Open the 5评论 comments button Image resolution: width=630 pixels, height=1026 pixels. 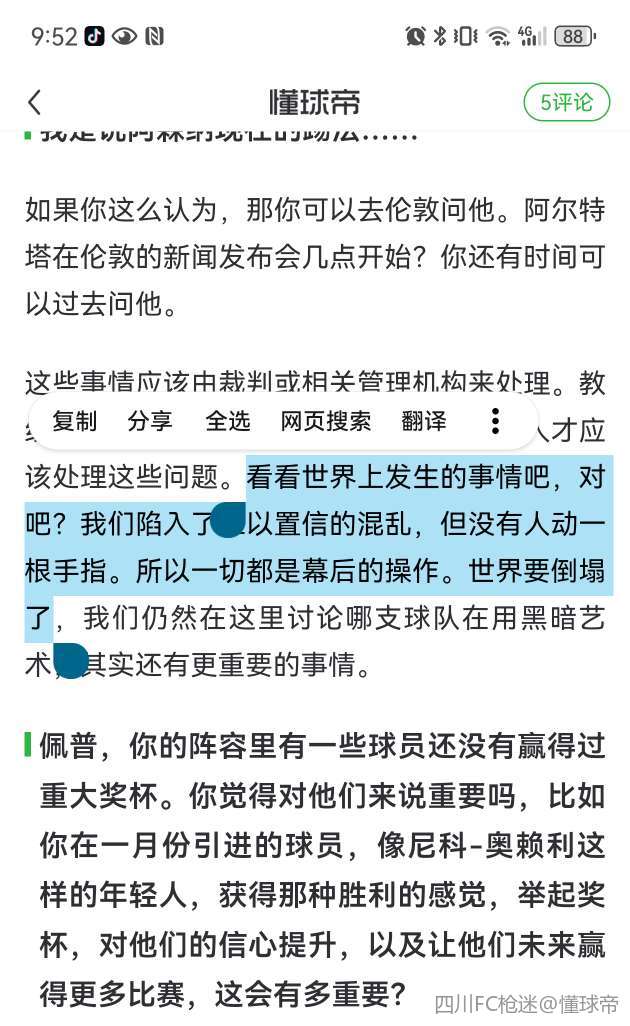(x=566, y=102)
